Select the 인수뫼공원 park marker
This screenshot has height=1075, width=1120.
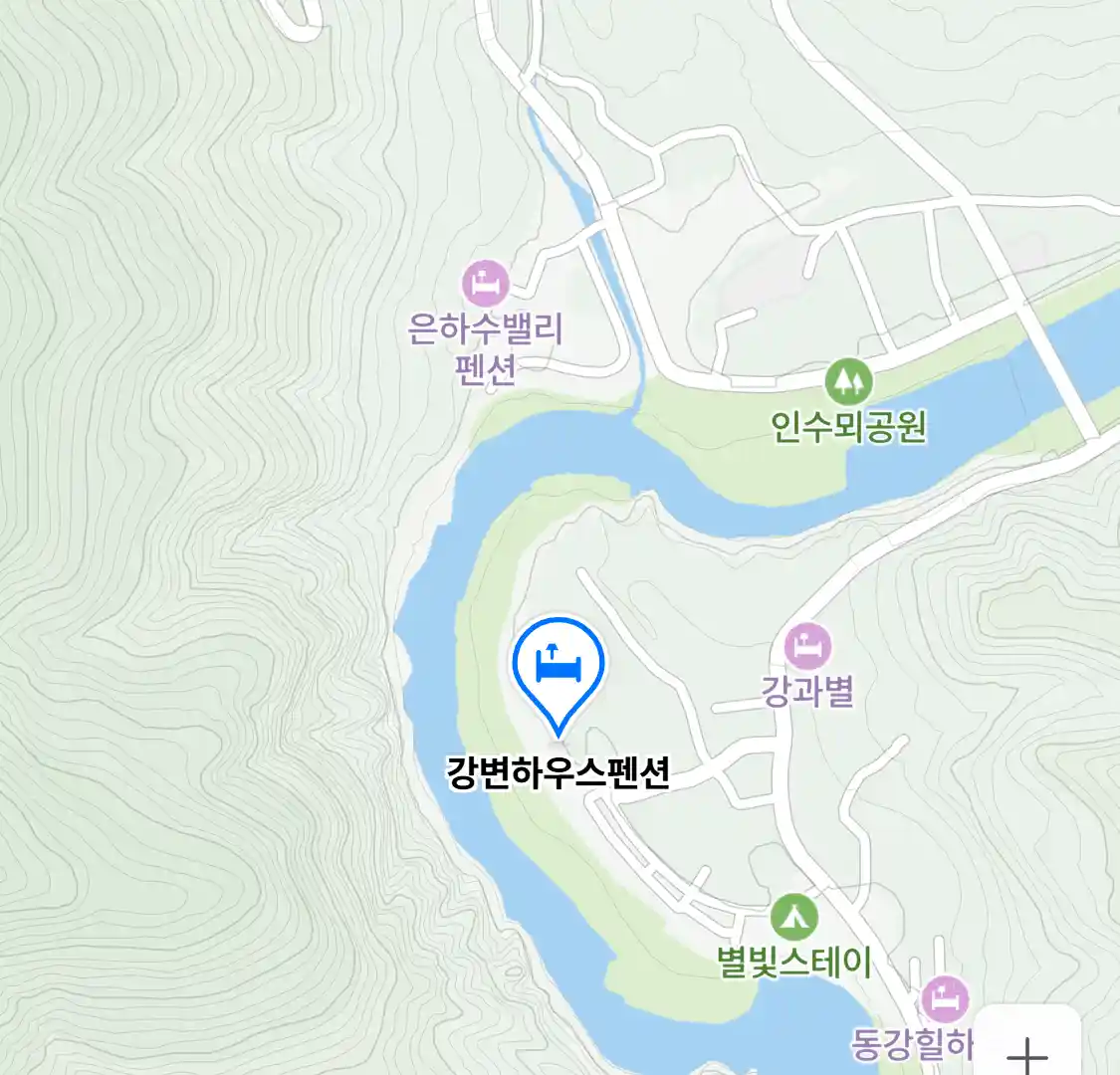point(848,381)
